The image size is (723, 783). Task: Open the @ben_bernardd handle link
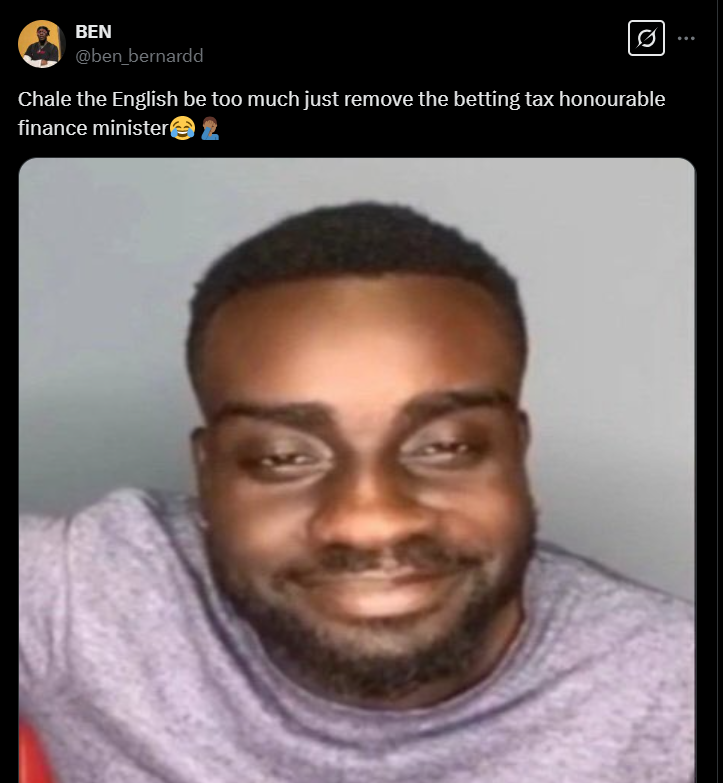click(x=139, y=56)
